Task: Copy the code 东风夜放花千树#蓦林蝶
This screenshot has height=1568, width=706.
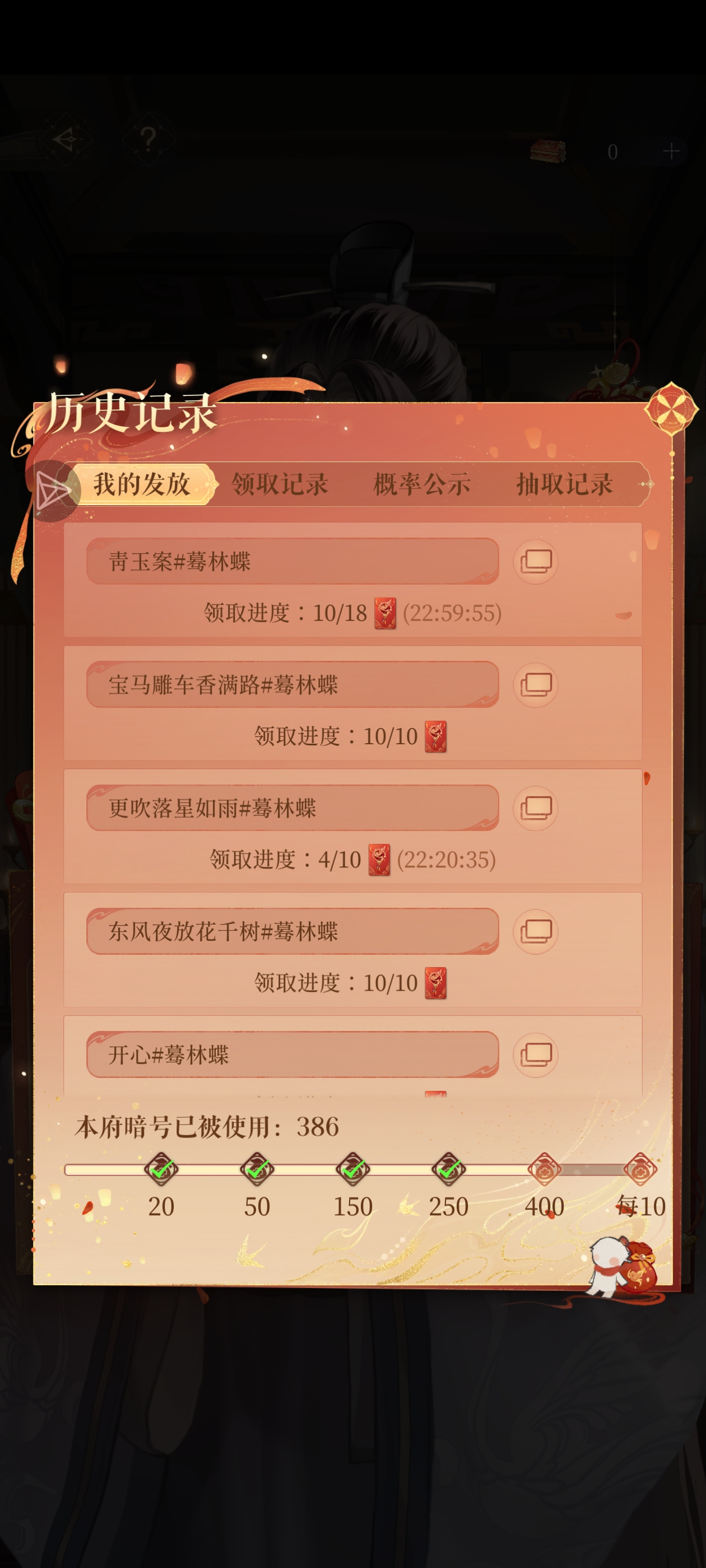Action: [x=536, y=931]
